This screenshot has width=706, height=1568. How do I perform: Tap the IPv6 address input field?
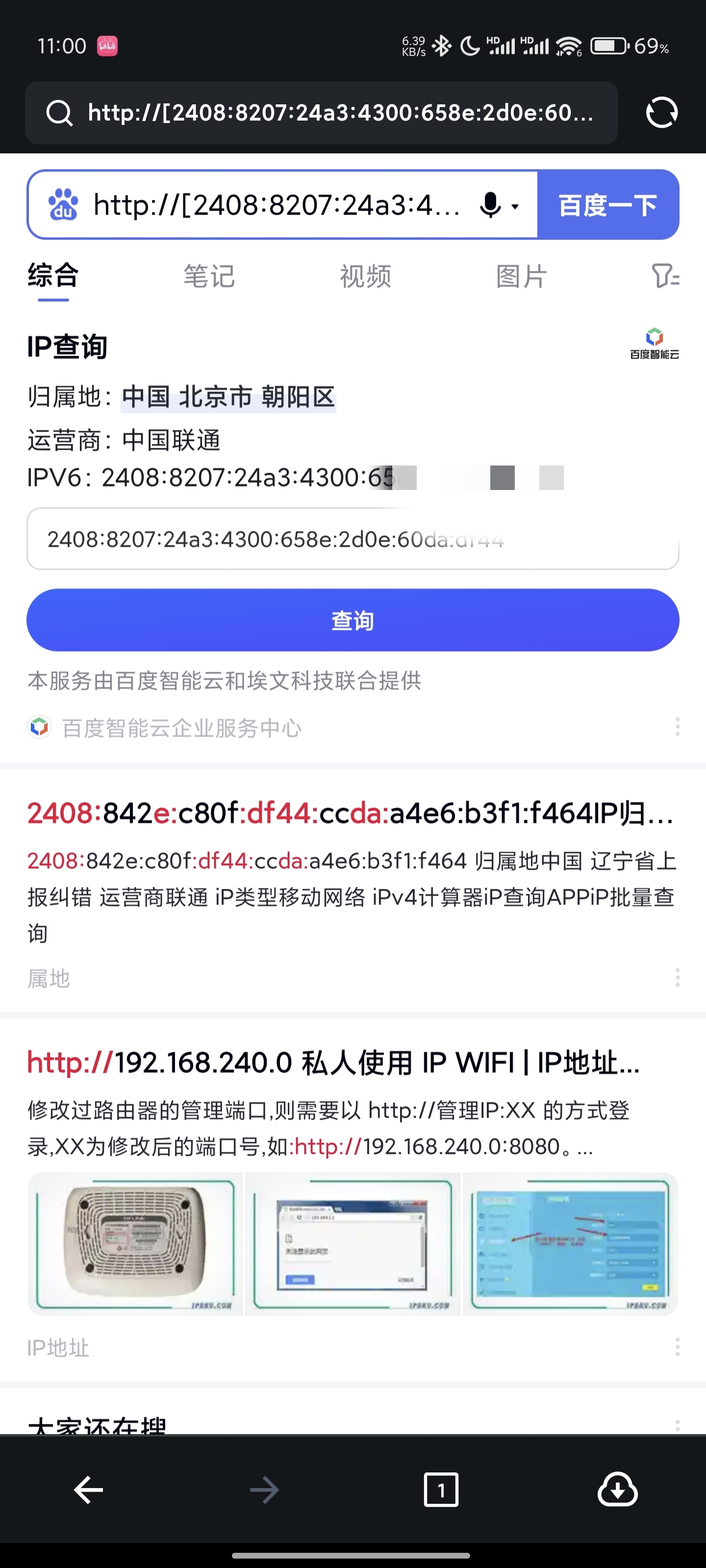(x=352, y=539)
